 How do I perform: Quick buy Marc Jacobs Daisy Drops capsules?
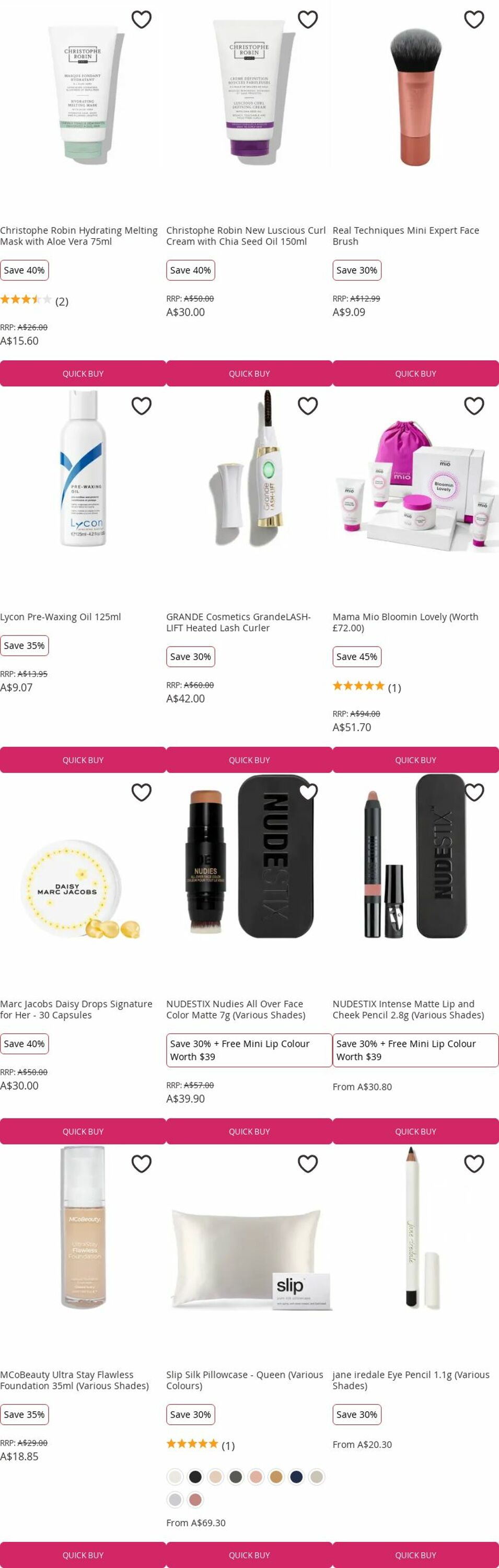coord(83,1131)
